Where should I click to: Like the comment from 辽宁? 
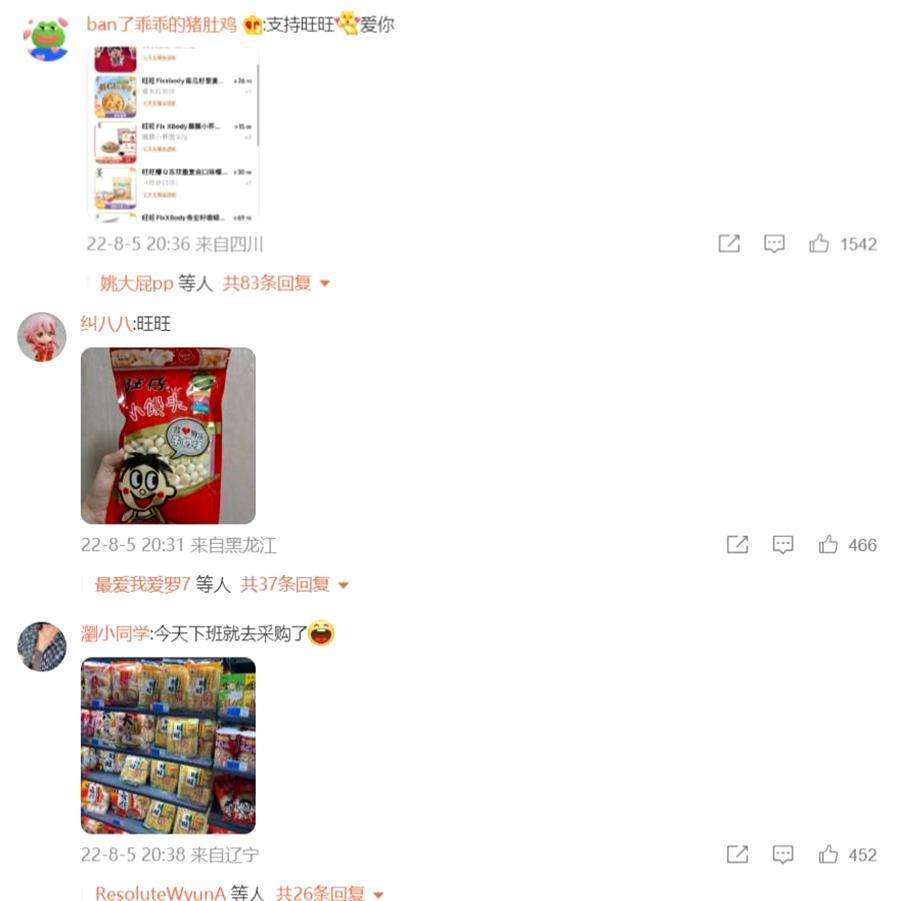tap(828, 854)
